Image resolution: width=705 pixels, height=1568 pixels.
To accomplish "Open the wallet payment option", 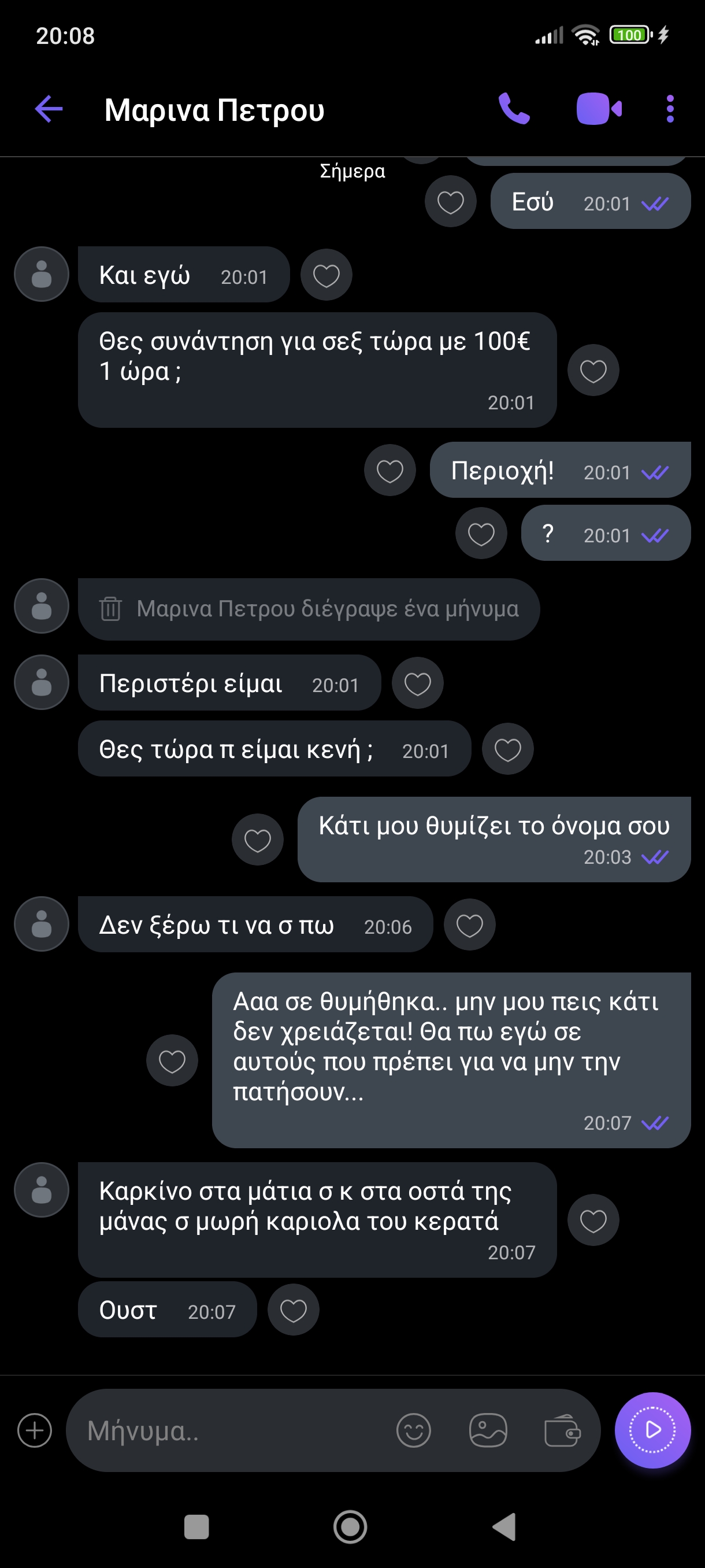I will coord(562,1430).
